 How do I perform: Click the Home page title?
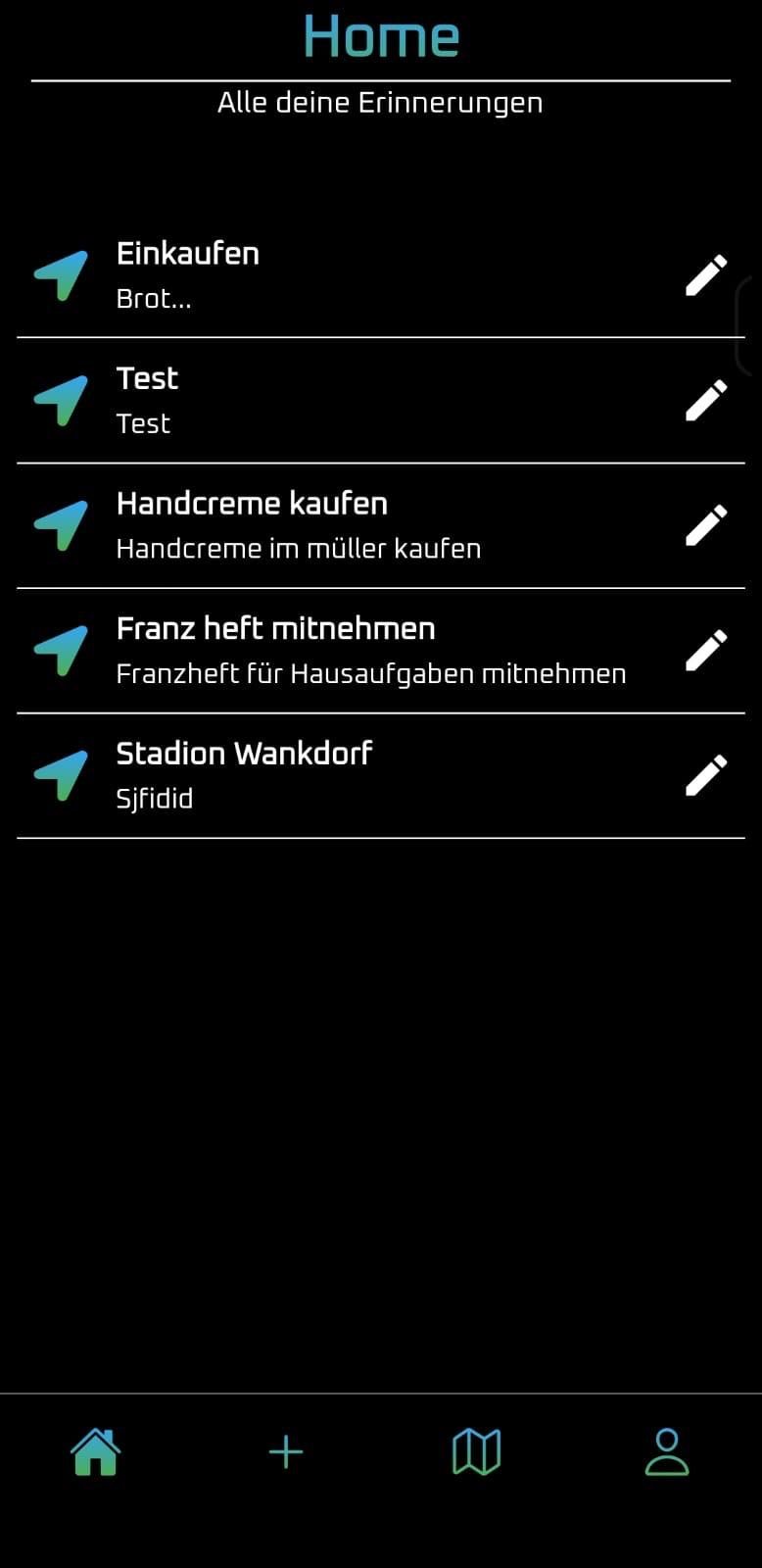[x=381, y=36]
